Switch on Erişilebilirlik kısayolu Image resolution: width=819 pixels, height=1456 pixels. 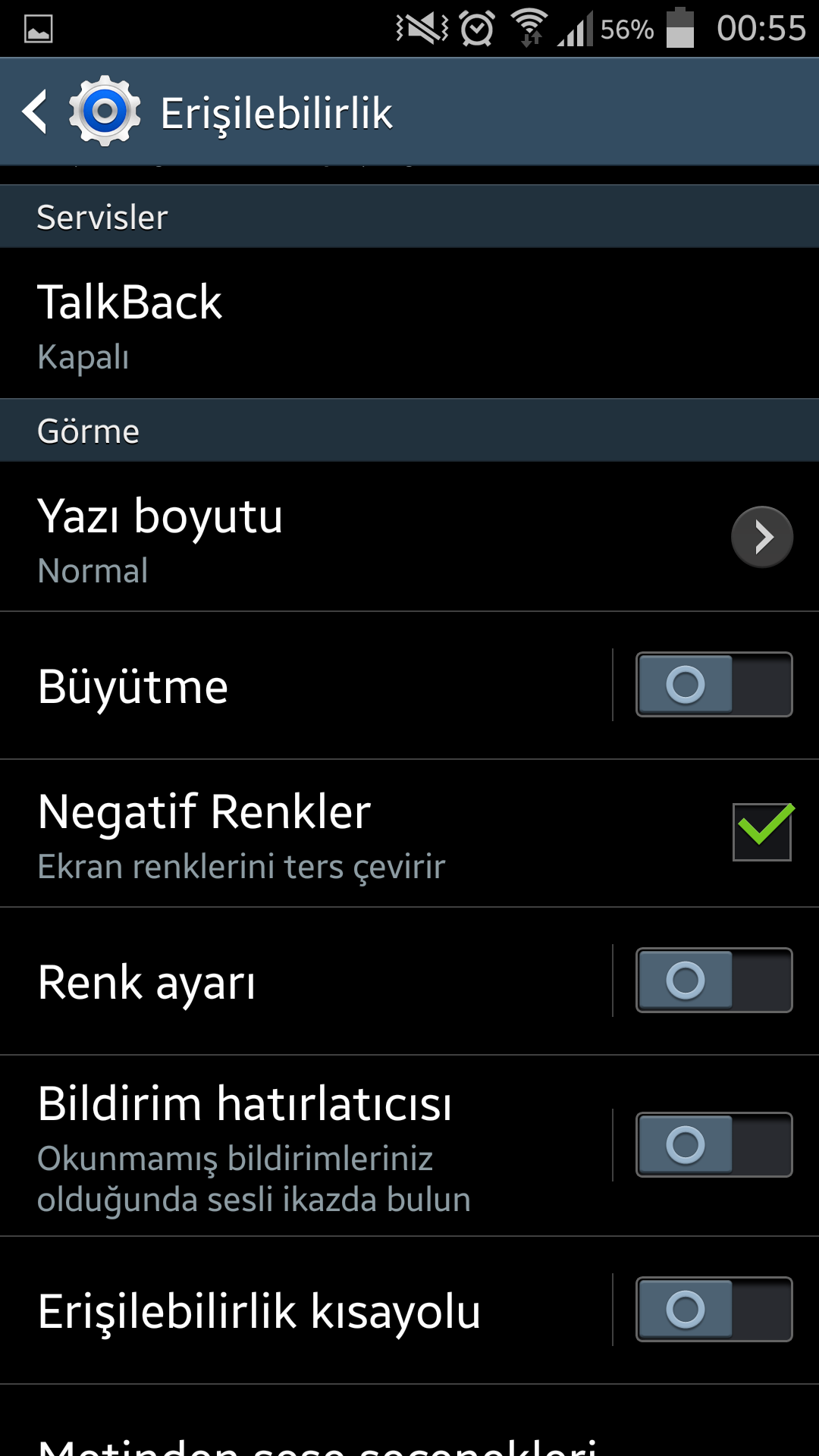pyautogui.click(x=714, y=1310)
